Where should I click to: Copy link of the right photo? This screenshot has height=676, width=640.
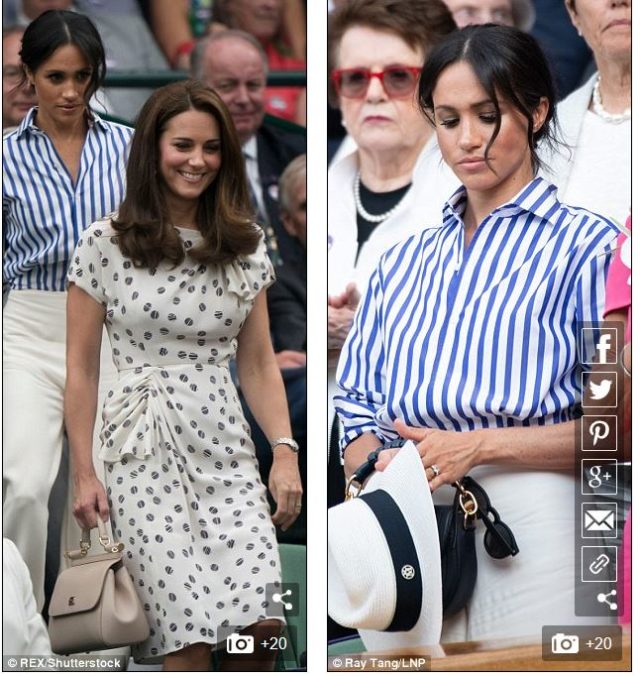pos(600,564)
